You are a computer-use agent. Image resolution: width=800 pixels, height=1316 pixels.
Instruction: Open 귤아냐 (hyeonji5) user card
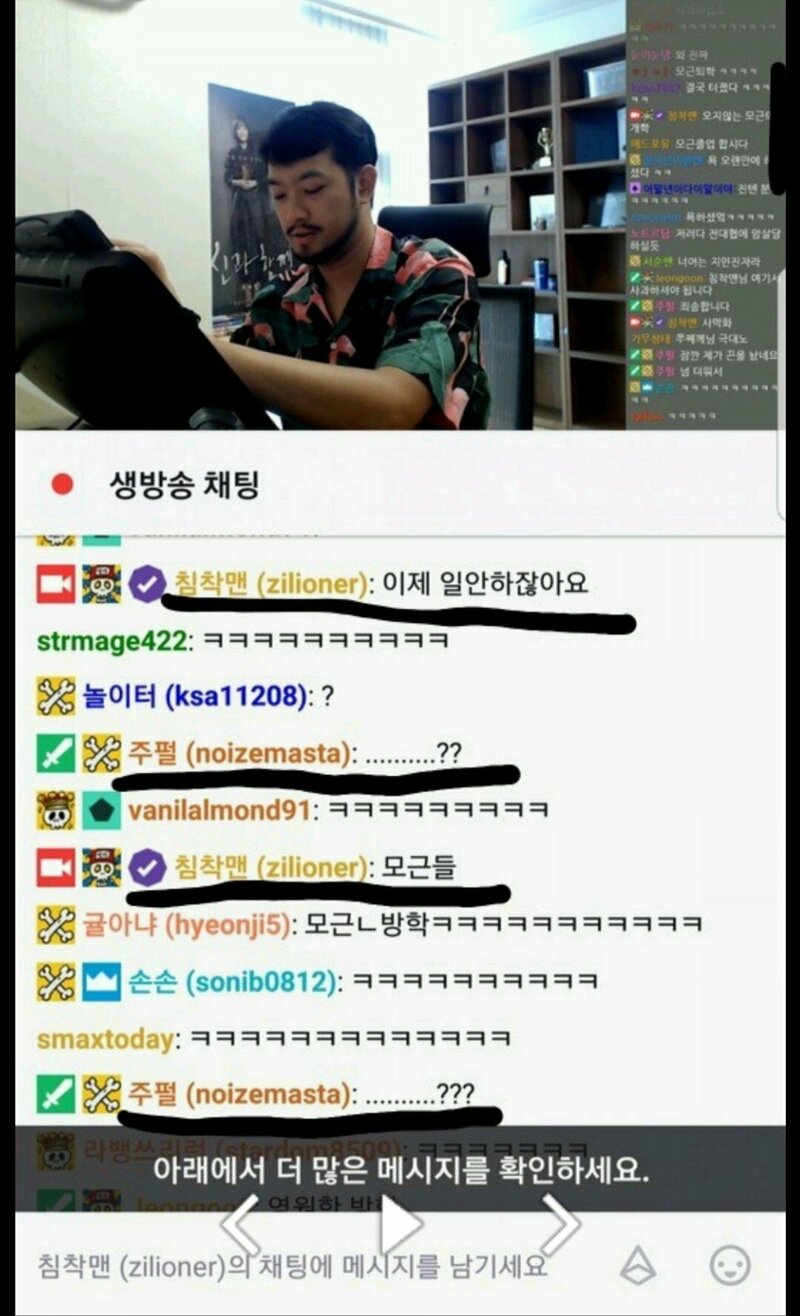[188, 925]
